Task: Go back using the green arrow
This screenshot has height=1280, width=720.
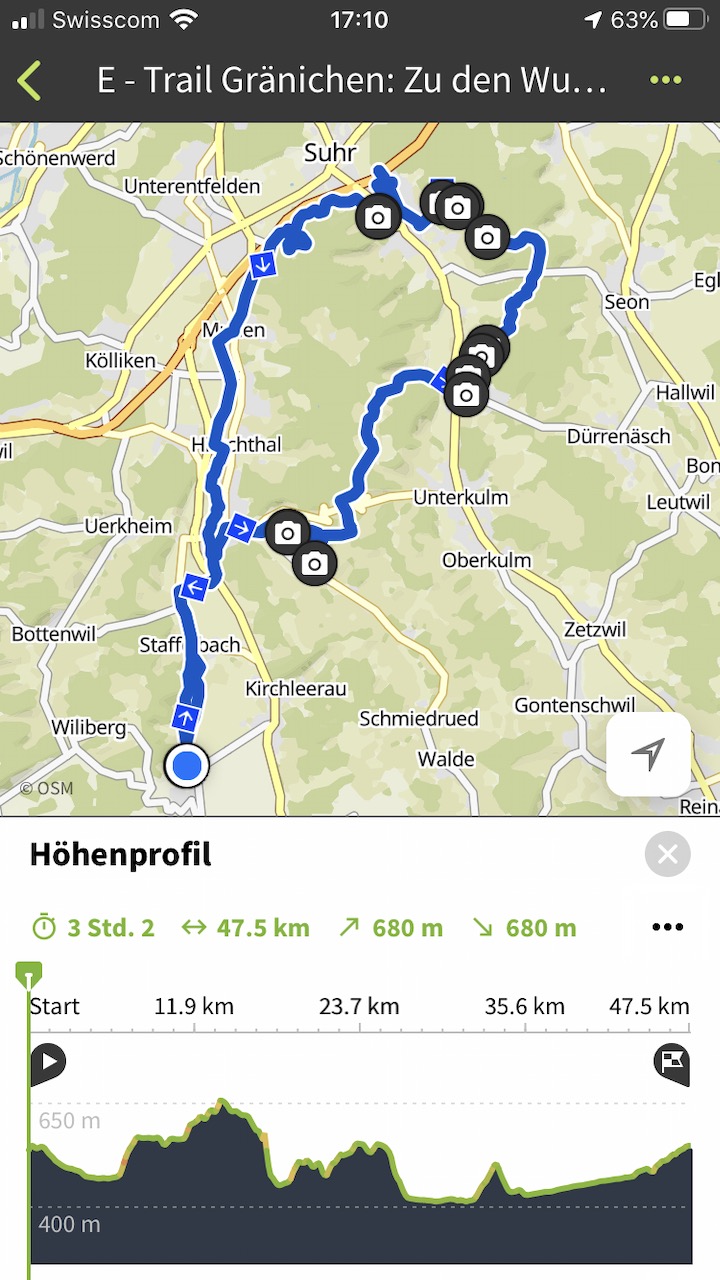Action: [30, 80]
